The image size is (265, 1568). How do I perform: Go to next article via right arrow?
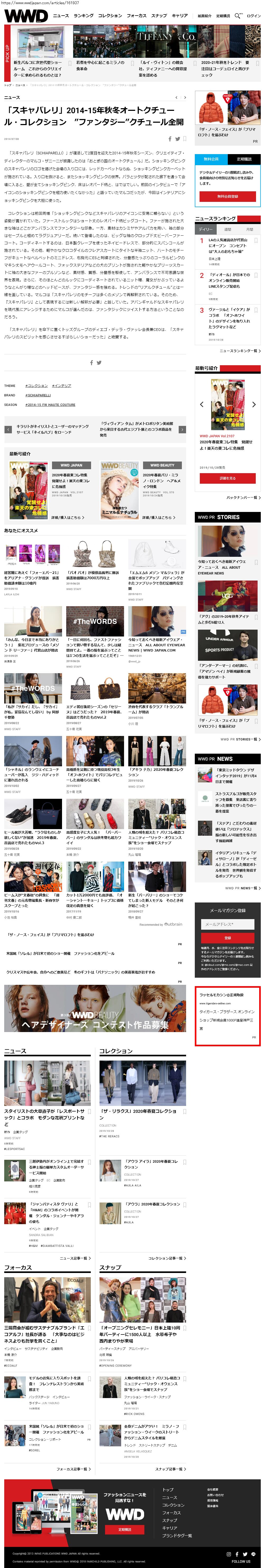coord(182,430)
